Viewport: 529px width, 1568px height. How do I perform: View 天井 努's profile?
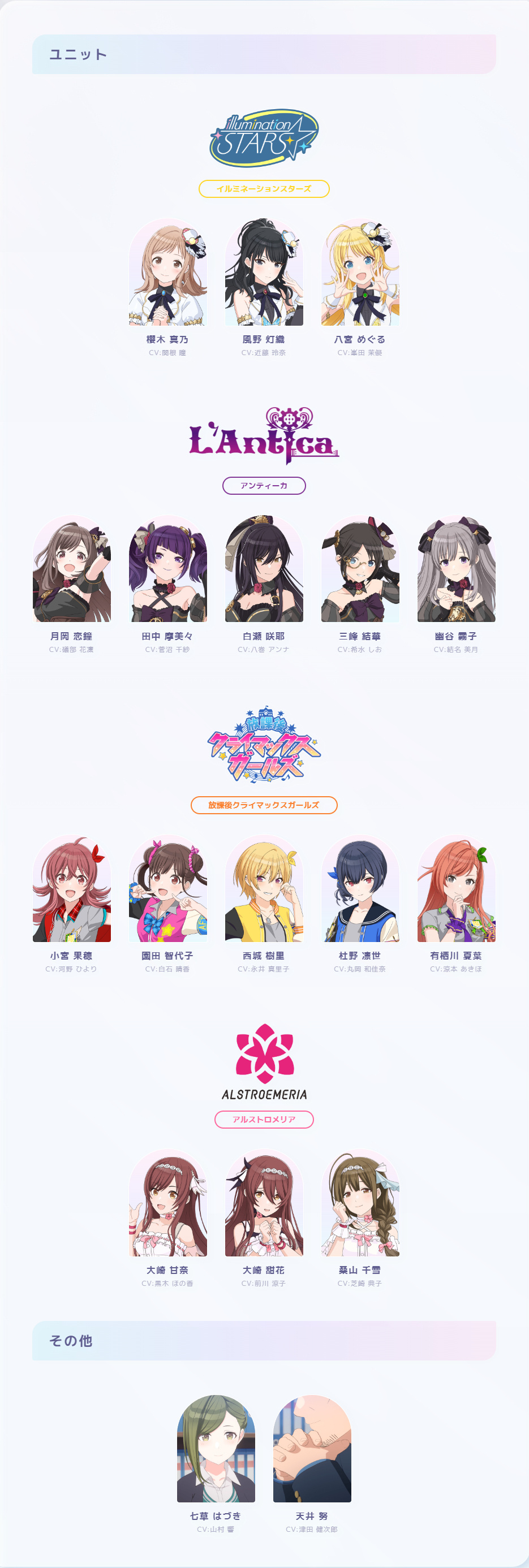pyautogui.click(x=312, y=1448)
